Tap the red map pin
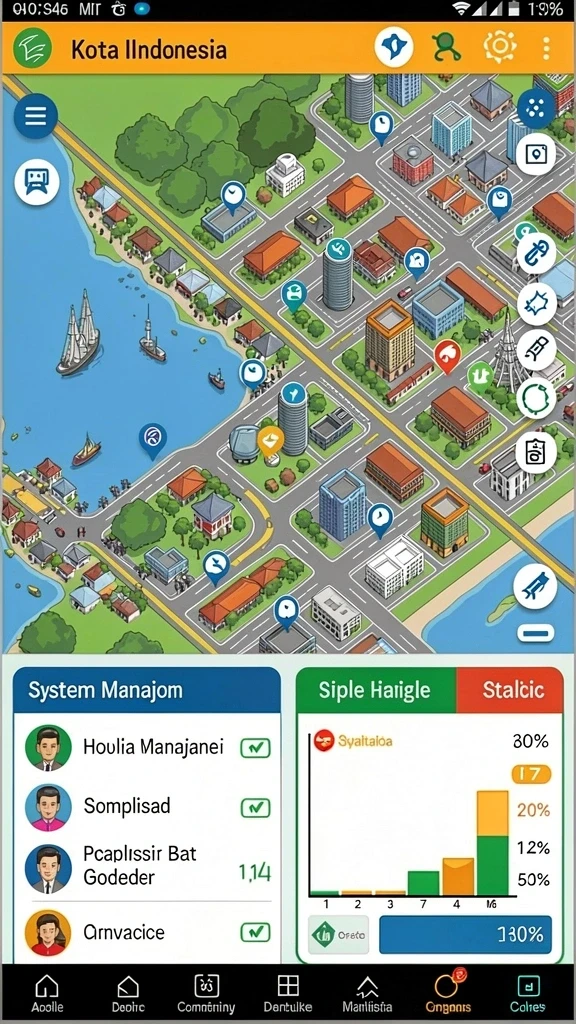The image size is (576, 1024). point(447,357)
